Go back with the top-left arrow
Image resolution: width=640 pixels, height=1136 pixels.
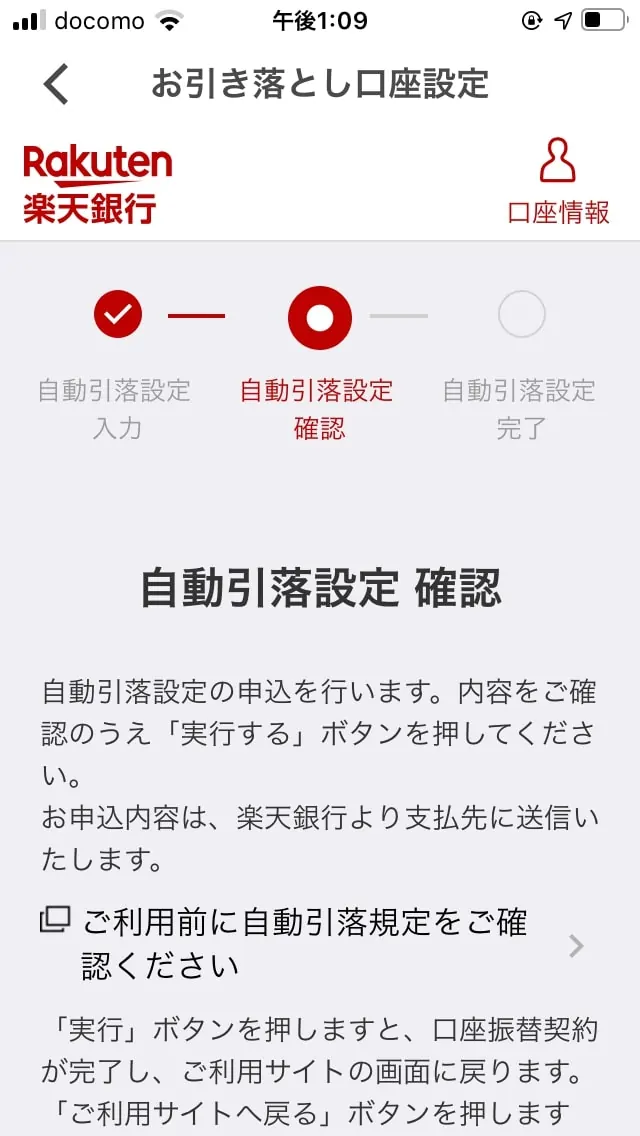[x=57, y=84]
